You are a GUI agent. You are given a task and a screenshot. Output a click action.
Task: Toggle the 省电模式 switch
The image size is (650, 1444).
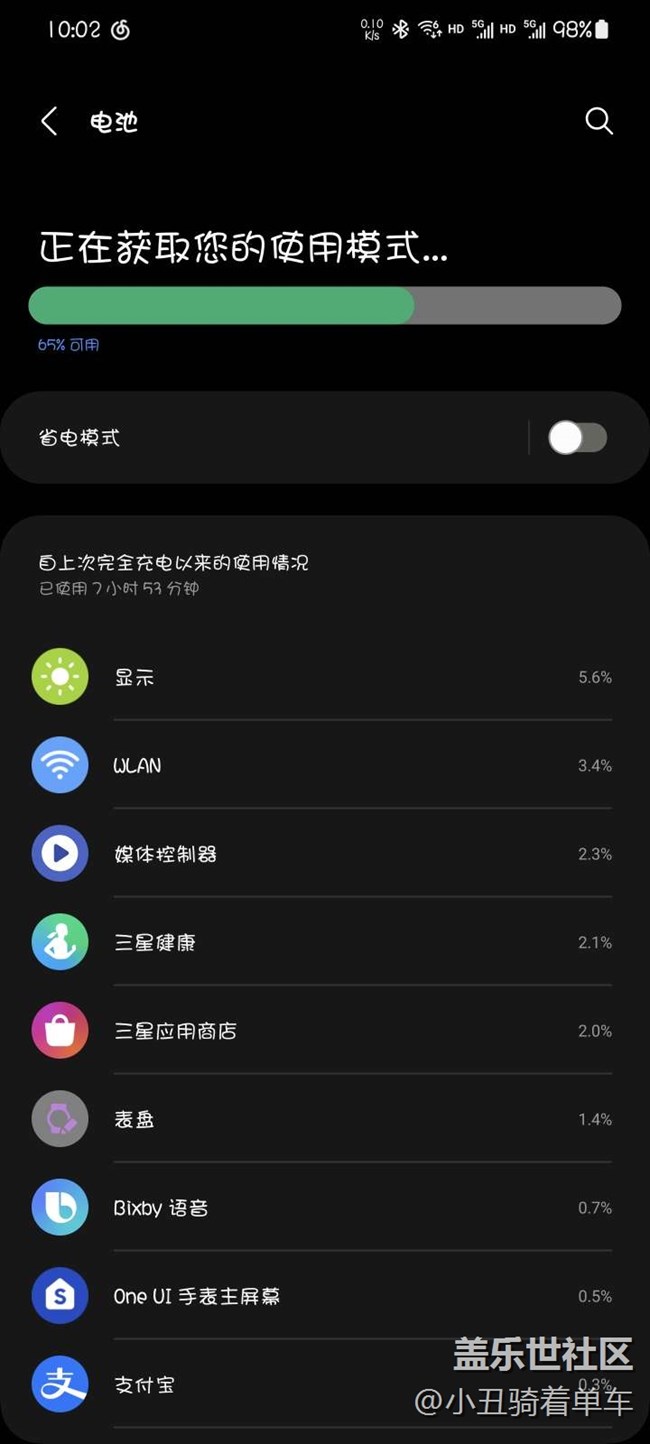tap(578, 437)
